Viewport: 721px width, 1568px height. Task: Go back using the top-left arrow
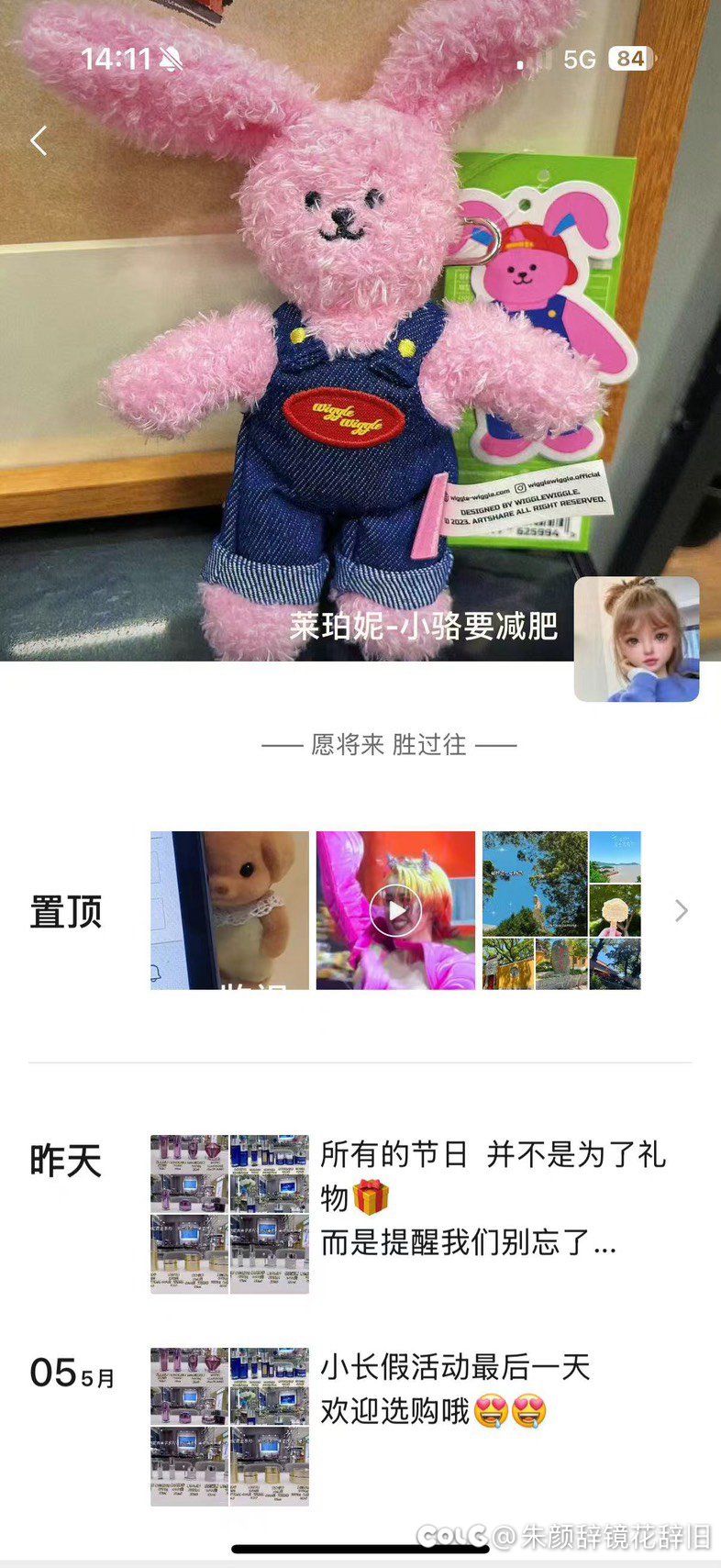[39, 141]
